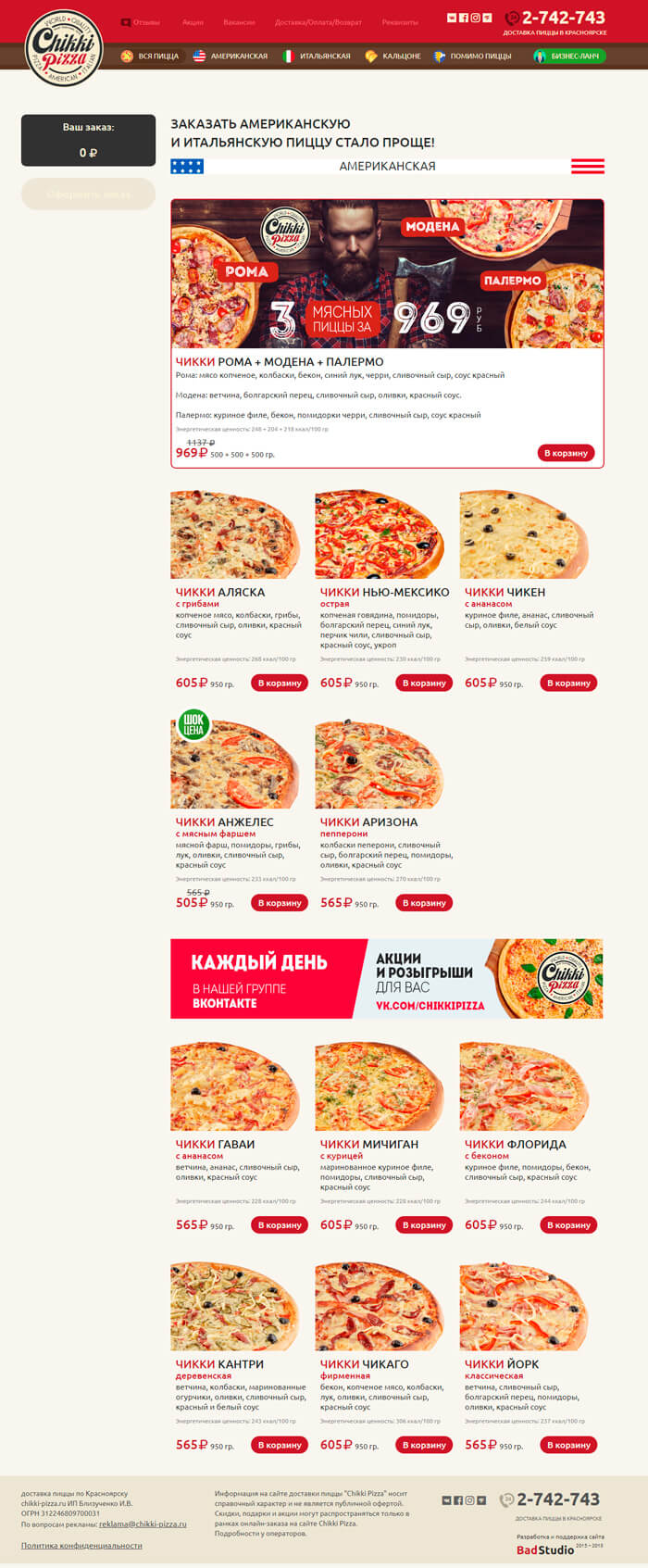The width and height of the screenshot is (648, 1568).
Task: Open the Кальцоне category
Action: (401, 56)
